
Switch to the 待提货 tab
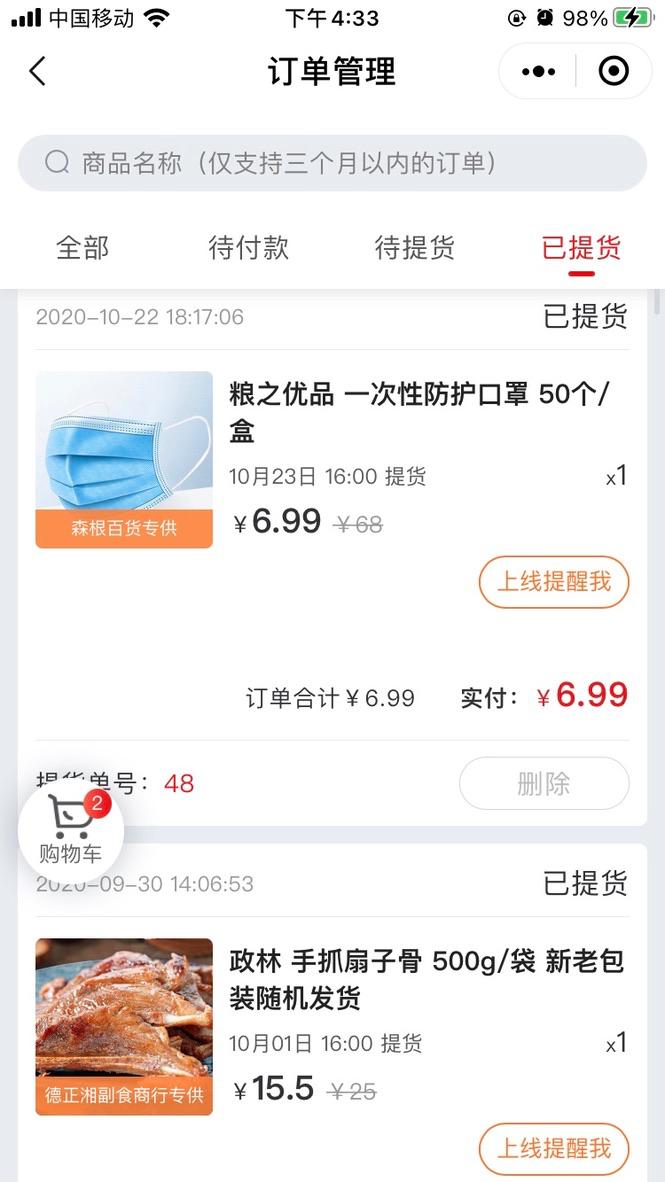(x=414, y=248)
